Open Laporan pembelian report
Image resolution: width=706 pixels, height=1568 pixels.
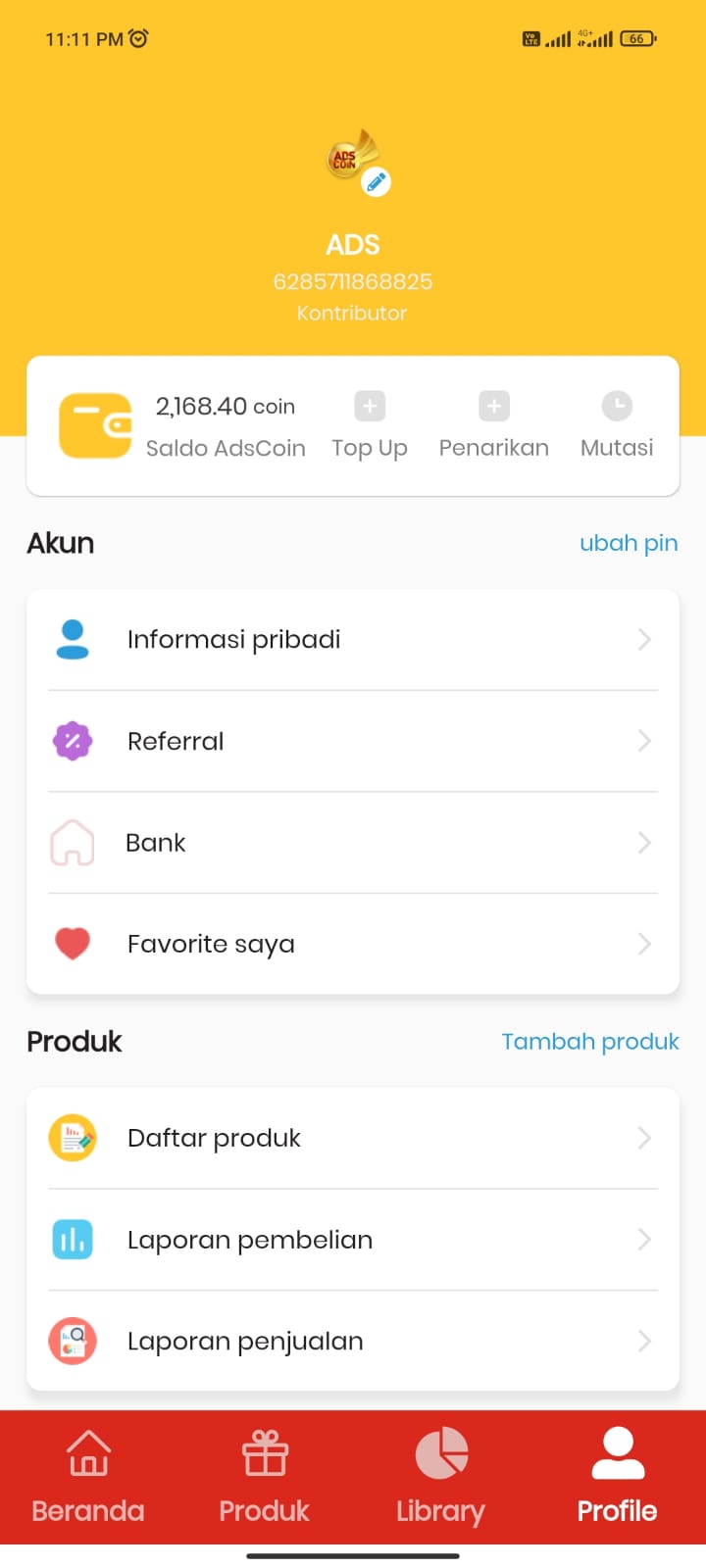(353, 1240)
